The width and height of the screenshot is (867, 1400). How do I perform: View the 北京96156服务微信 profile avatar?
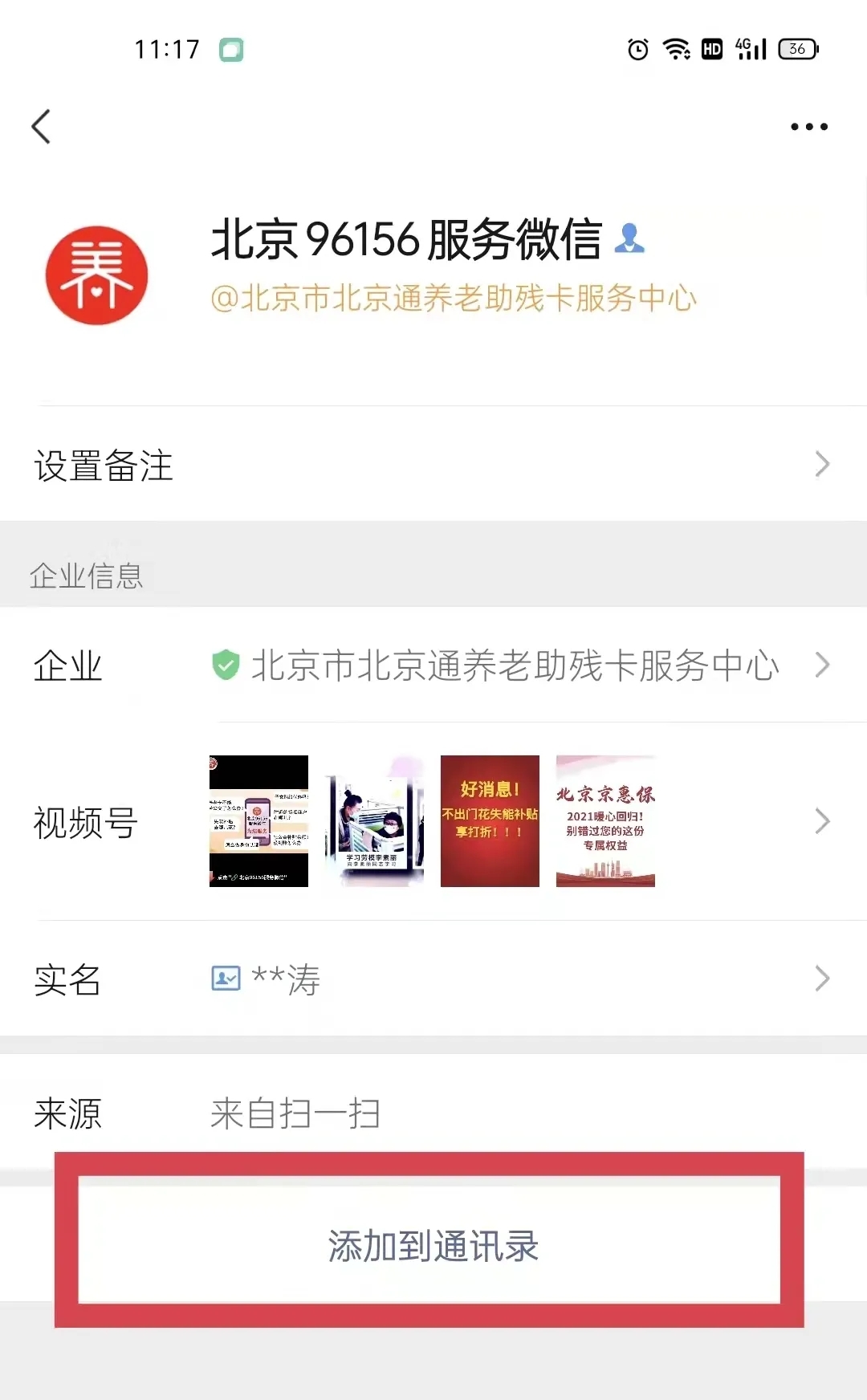[x=97, y=275]
